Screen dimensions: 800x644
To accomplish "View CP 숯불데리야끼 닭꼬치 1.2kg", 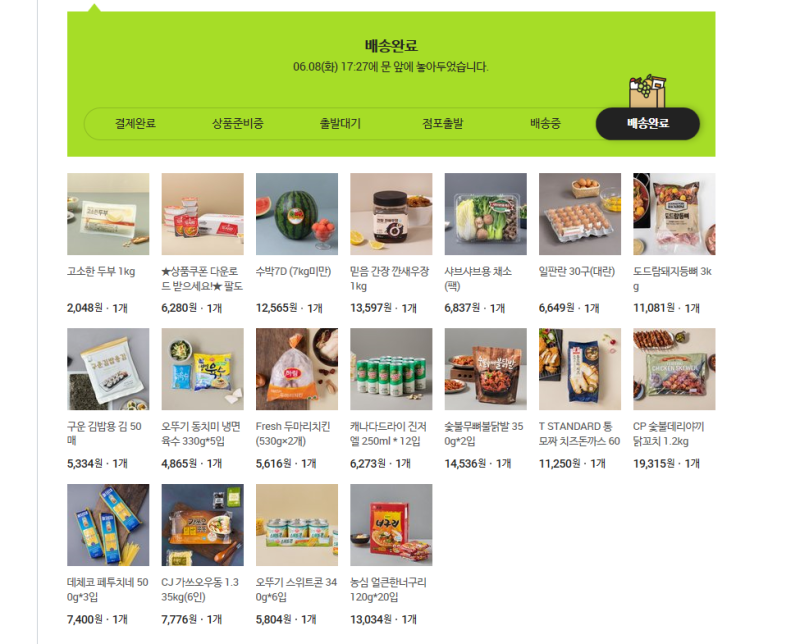I will (x=674, y=369).
